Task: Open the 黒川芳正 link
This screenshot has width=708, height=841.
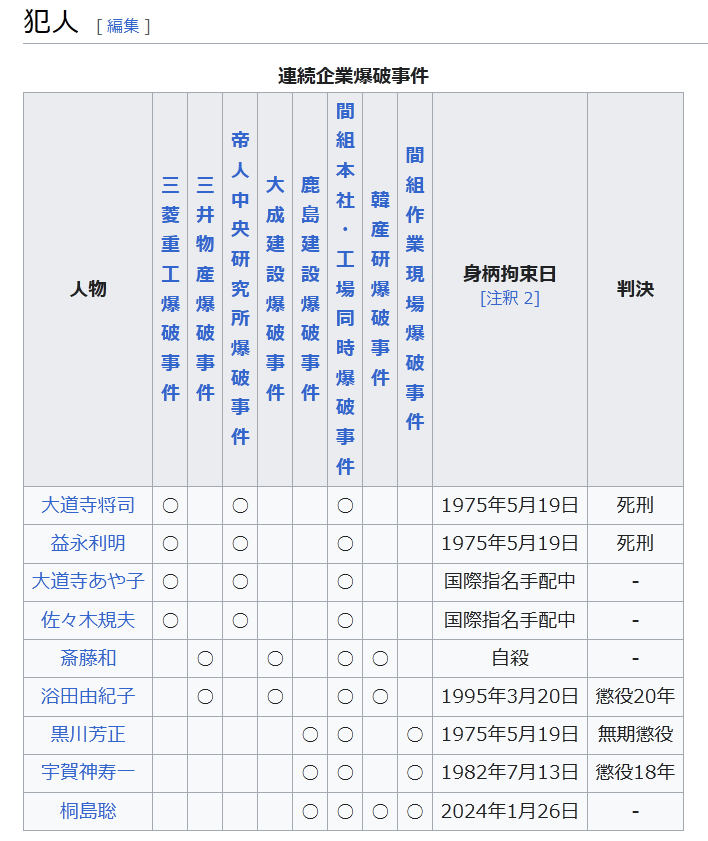Action: coord(88,734)
